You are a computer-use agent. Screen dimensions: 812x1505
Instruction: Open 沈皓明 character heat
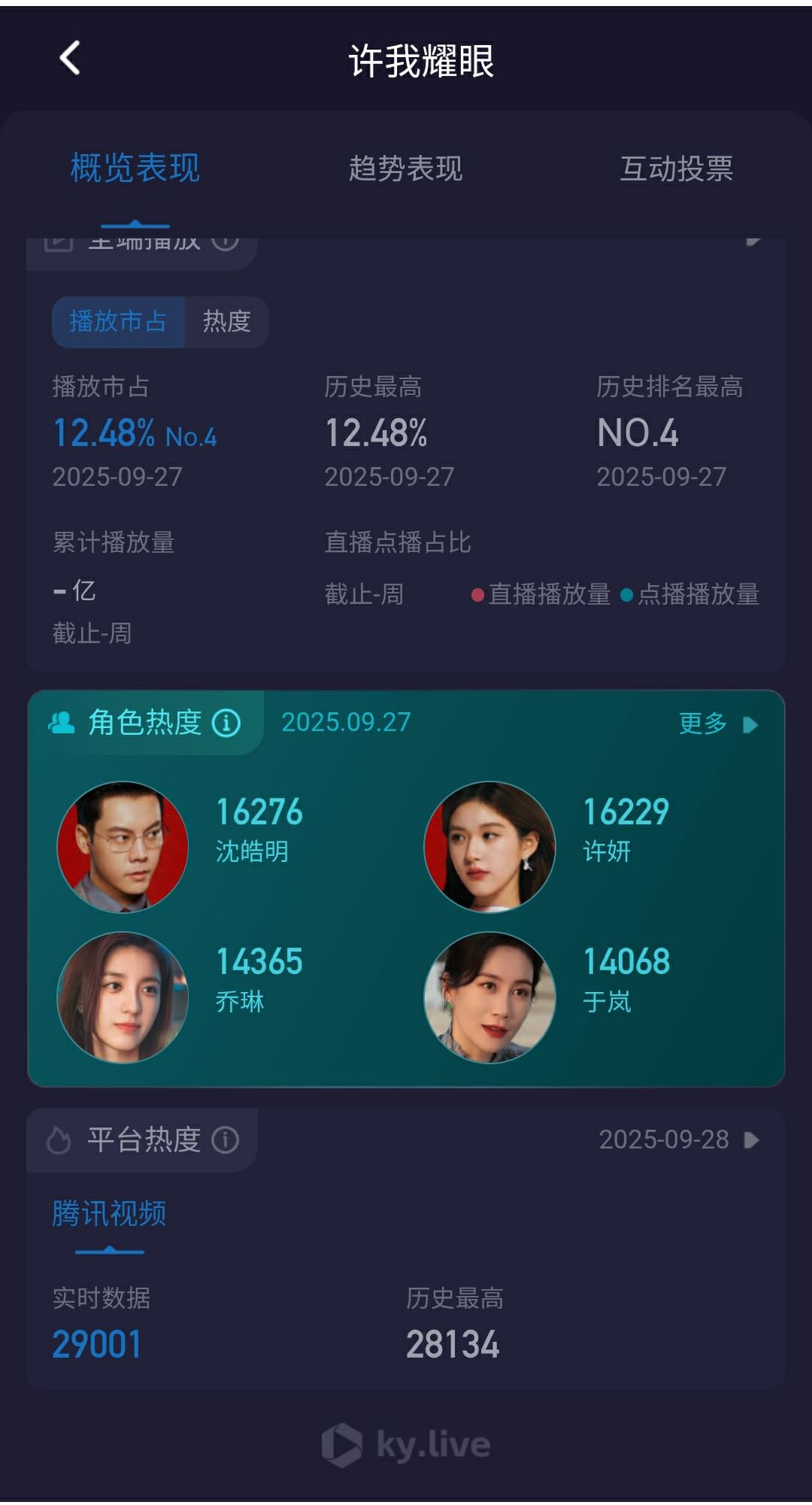pyautogui.click(x=123, y=847)
